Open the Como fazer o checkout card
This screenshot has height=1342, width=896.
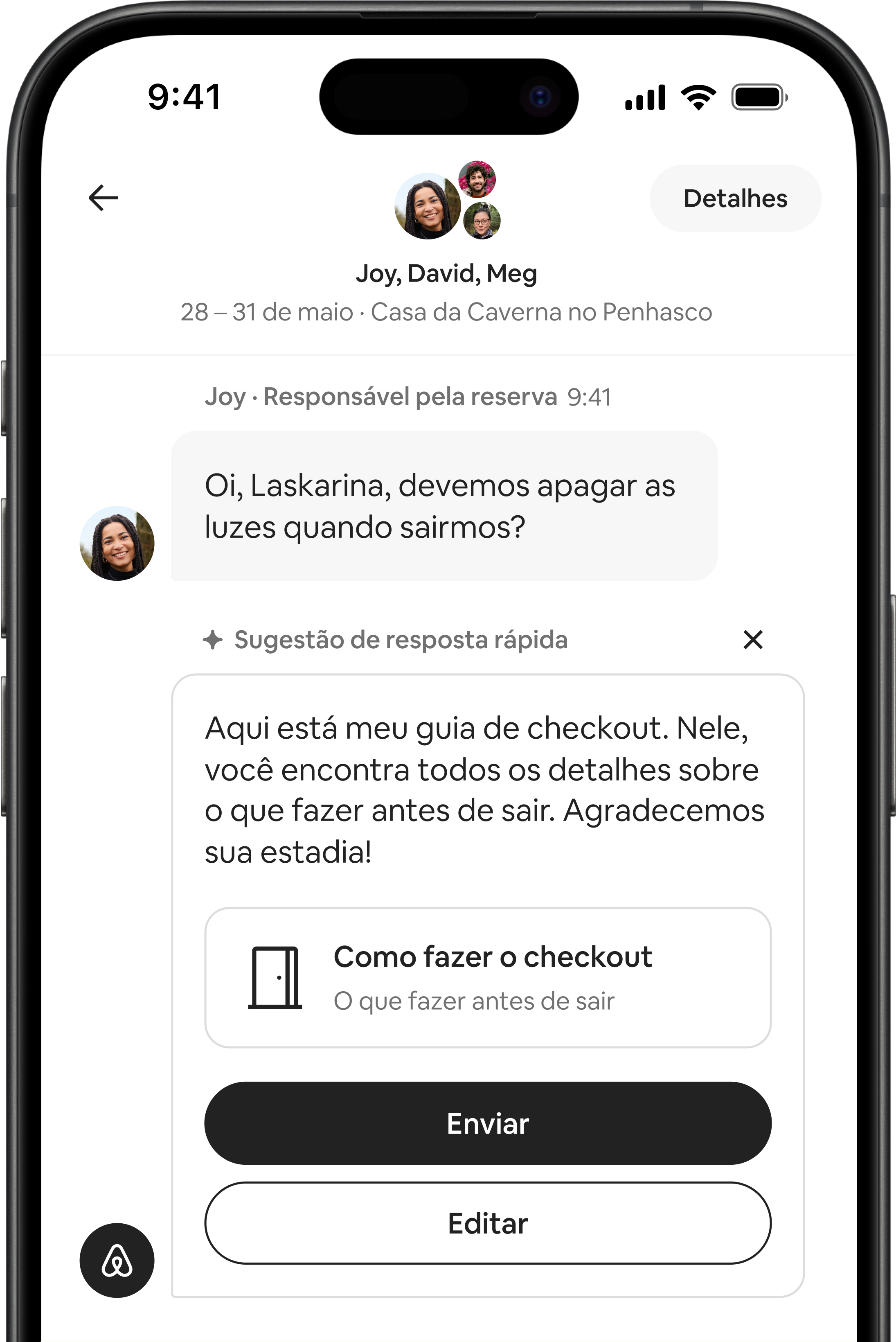pos(487,977)
